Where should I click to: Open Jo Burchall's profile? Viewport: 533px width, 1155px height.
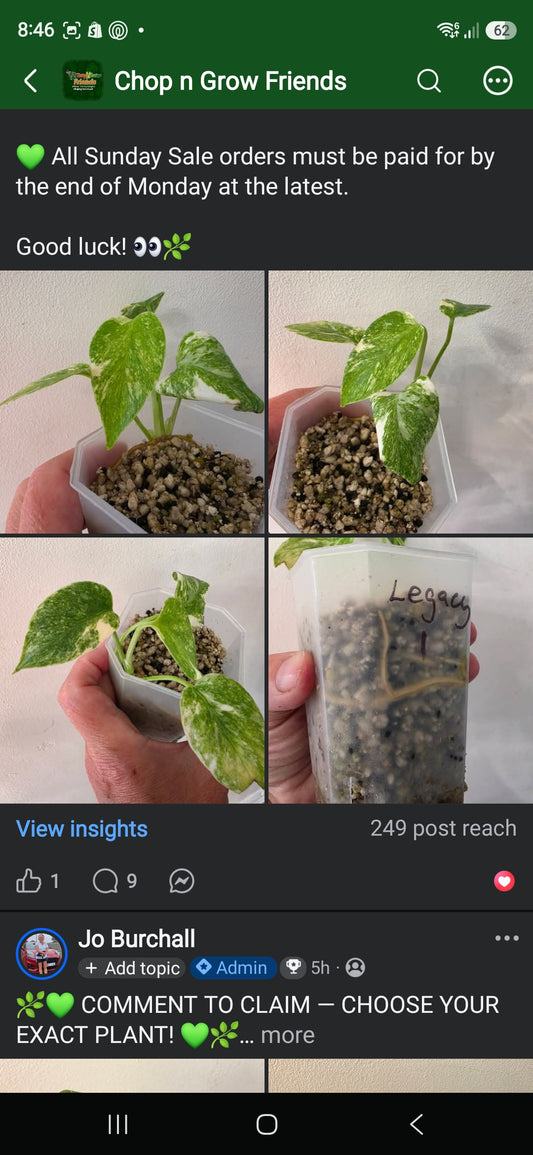136,939
